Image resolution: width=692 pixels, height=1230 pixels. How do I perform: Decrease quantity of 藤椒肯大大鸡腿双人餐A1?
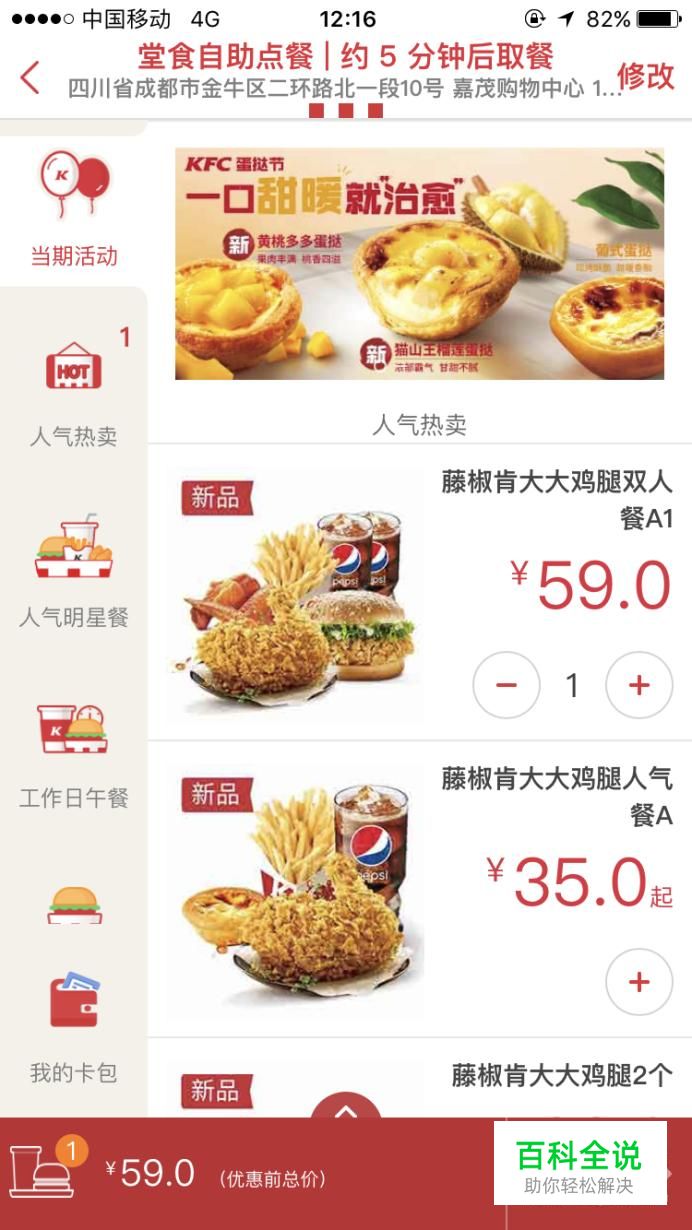(x=506, y=685)
